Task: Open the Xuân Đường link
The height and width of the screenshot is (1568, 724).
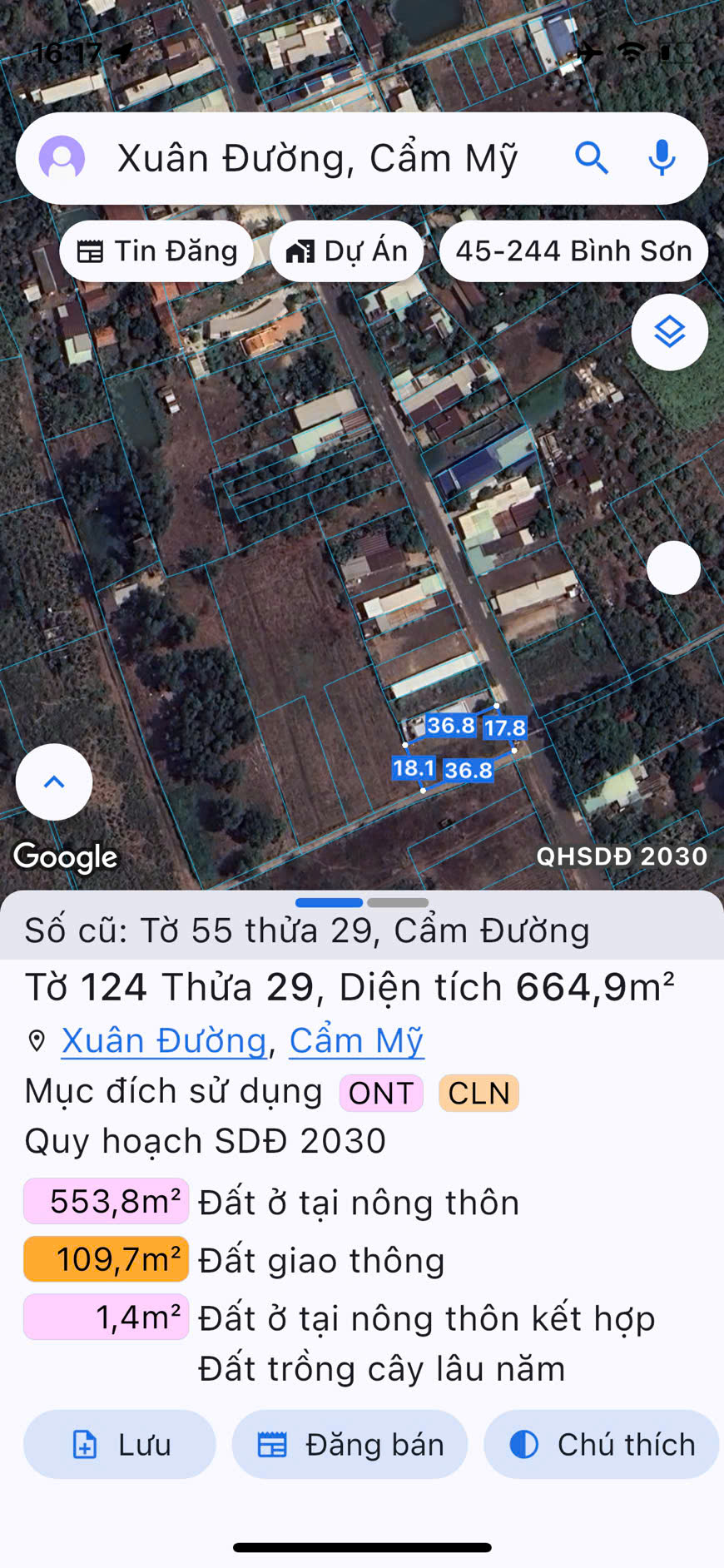Action: point(164,1040)
